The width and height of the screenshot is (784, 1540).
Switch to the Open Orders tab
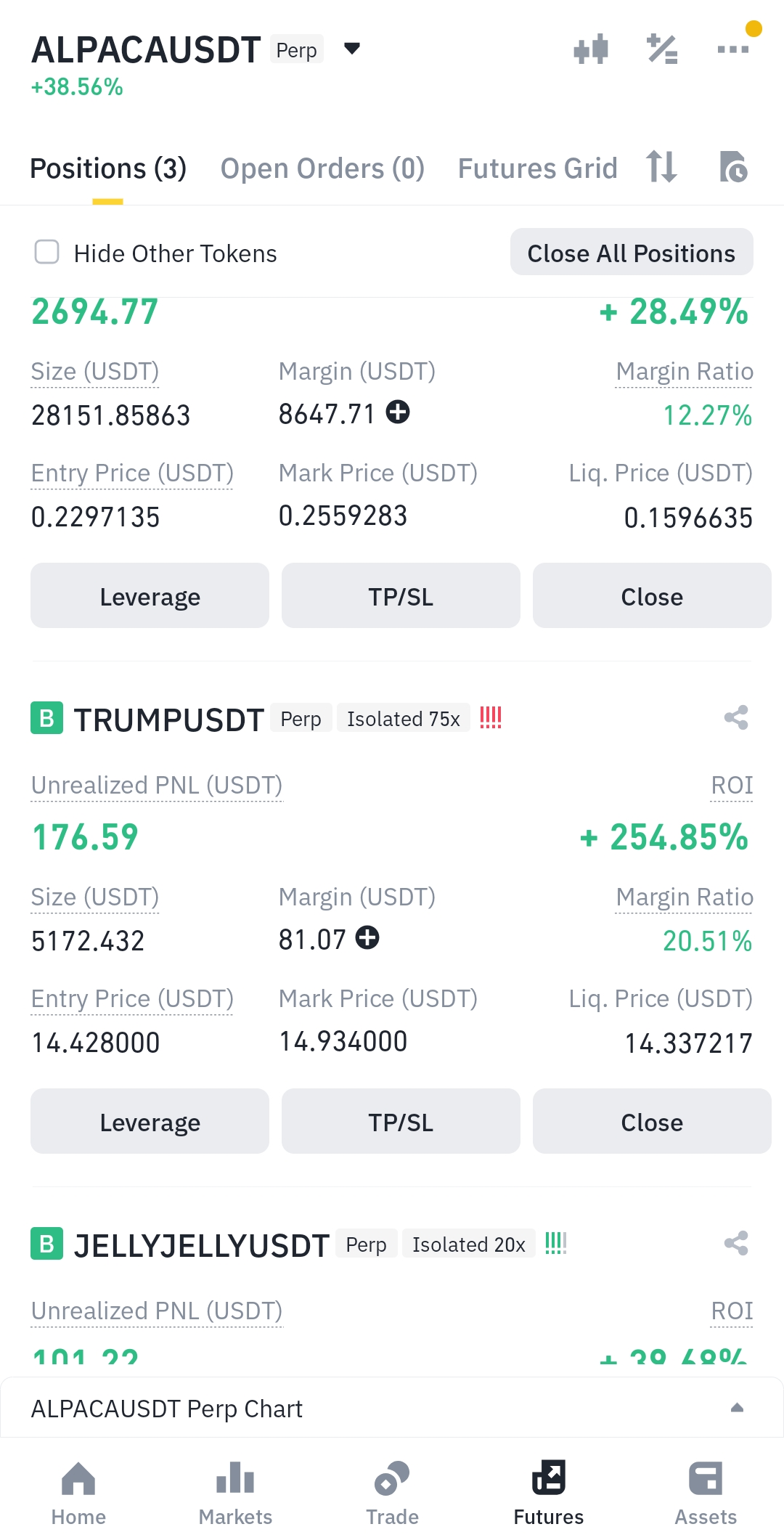[322, 168]
